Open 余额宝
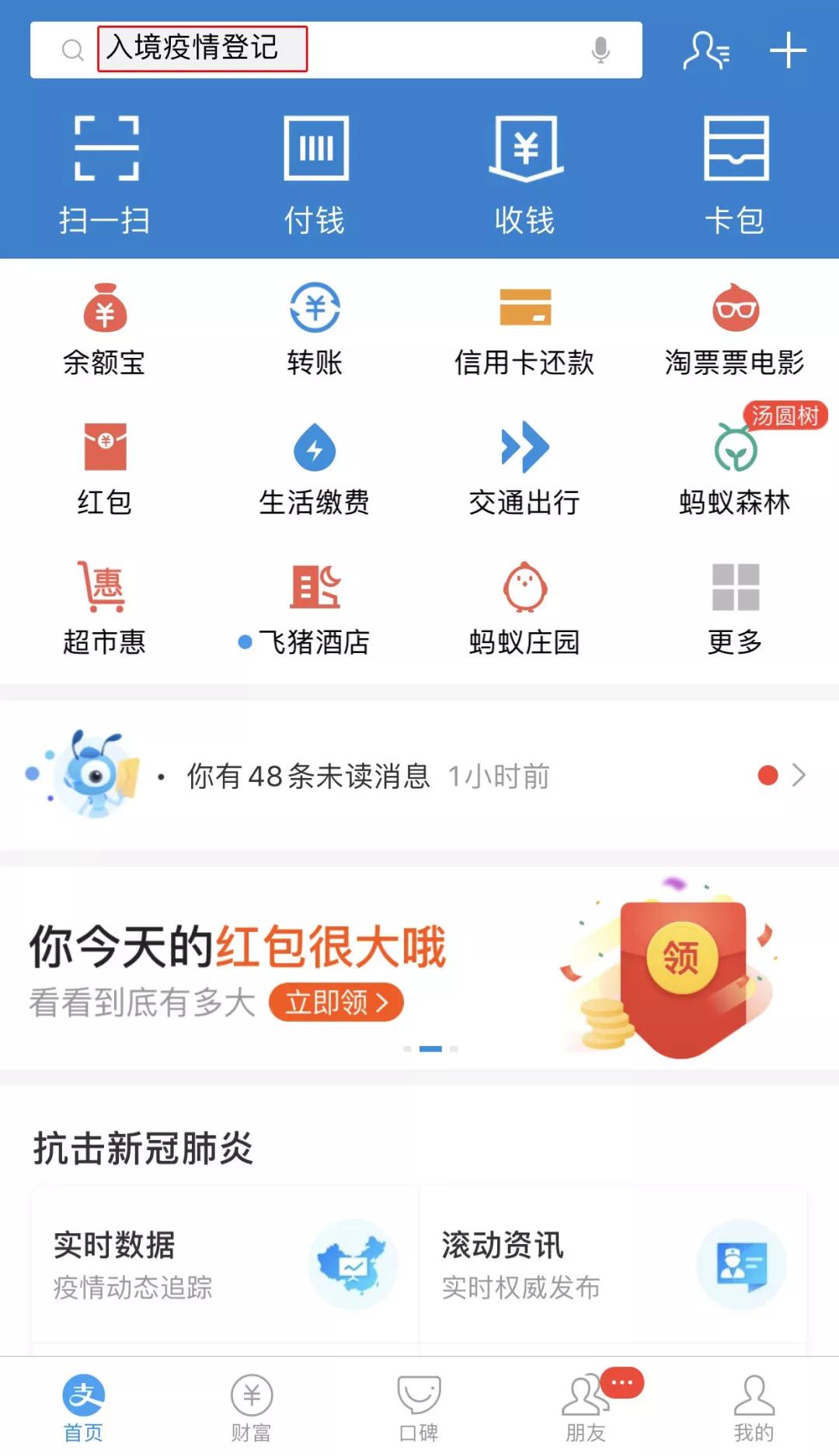 tap(105, 330)
